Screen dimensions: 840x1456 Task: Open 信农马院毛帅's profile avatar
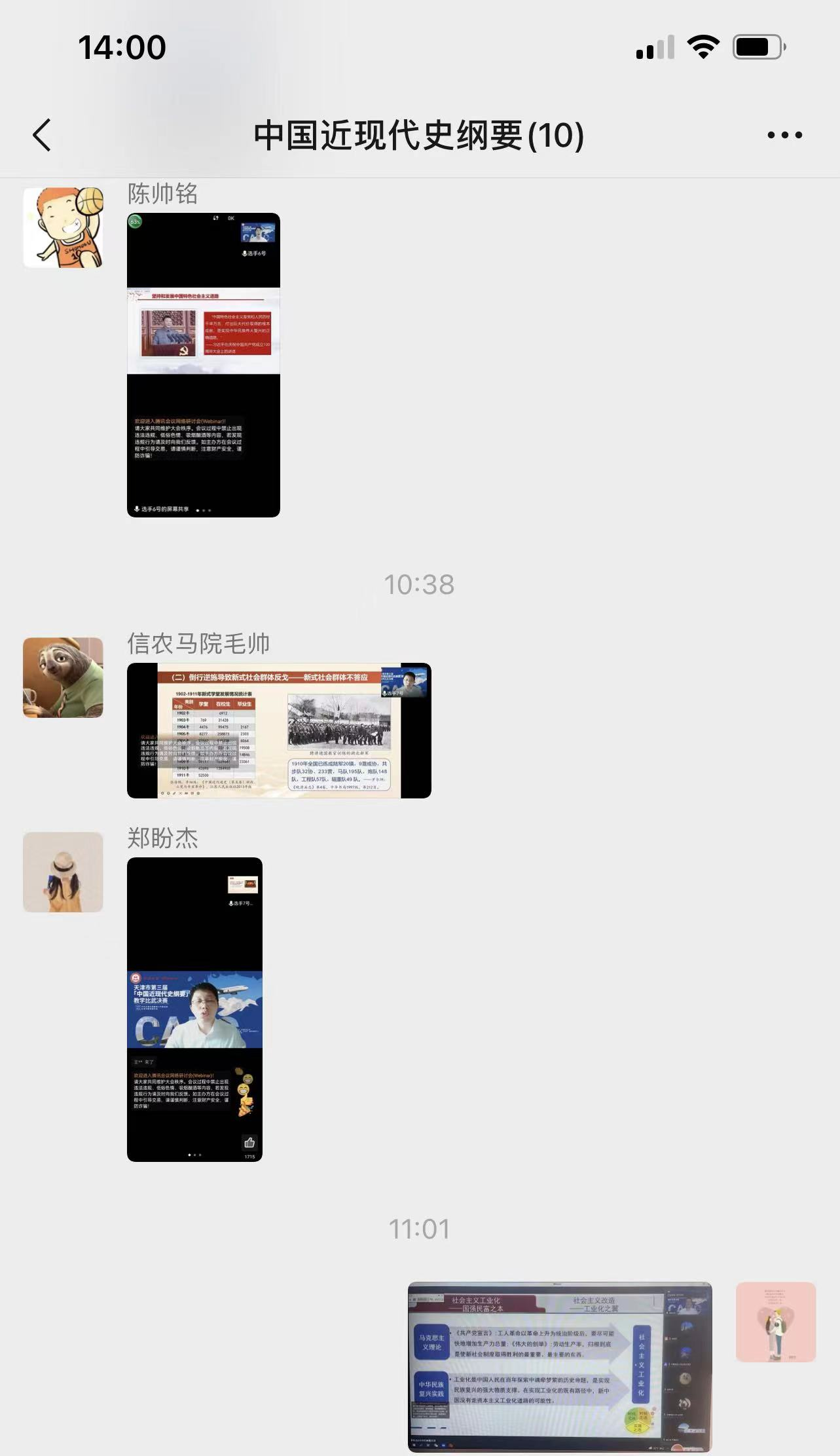[x=63, y=677]
